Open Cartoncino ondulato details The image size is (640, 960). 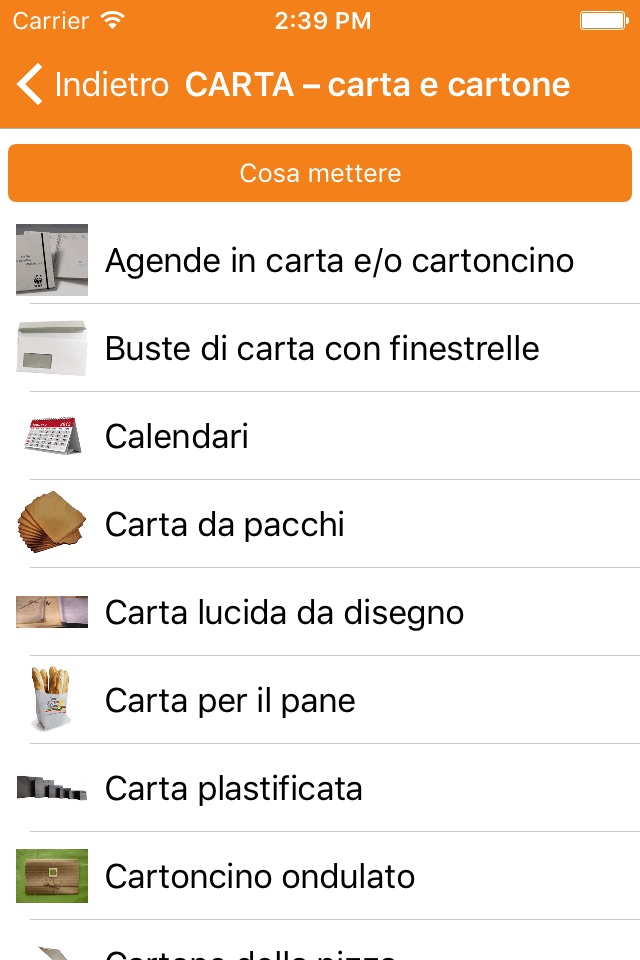click(x=260, y=877)
